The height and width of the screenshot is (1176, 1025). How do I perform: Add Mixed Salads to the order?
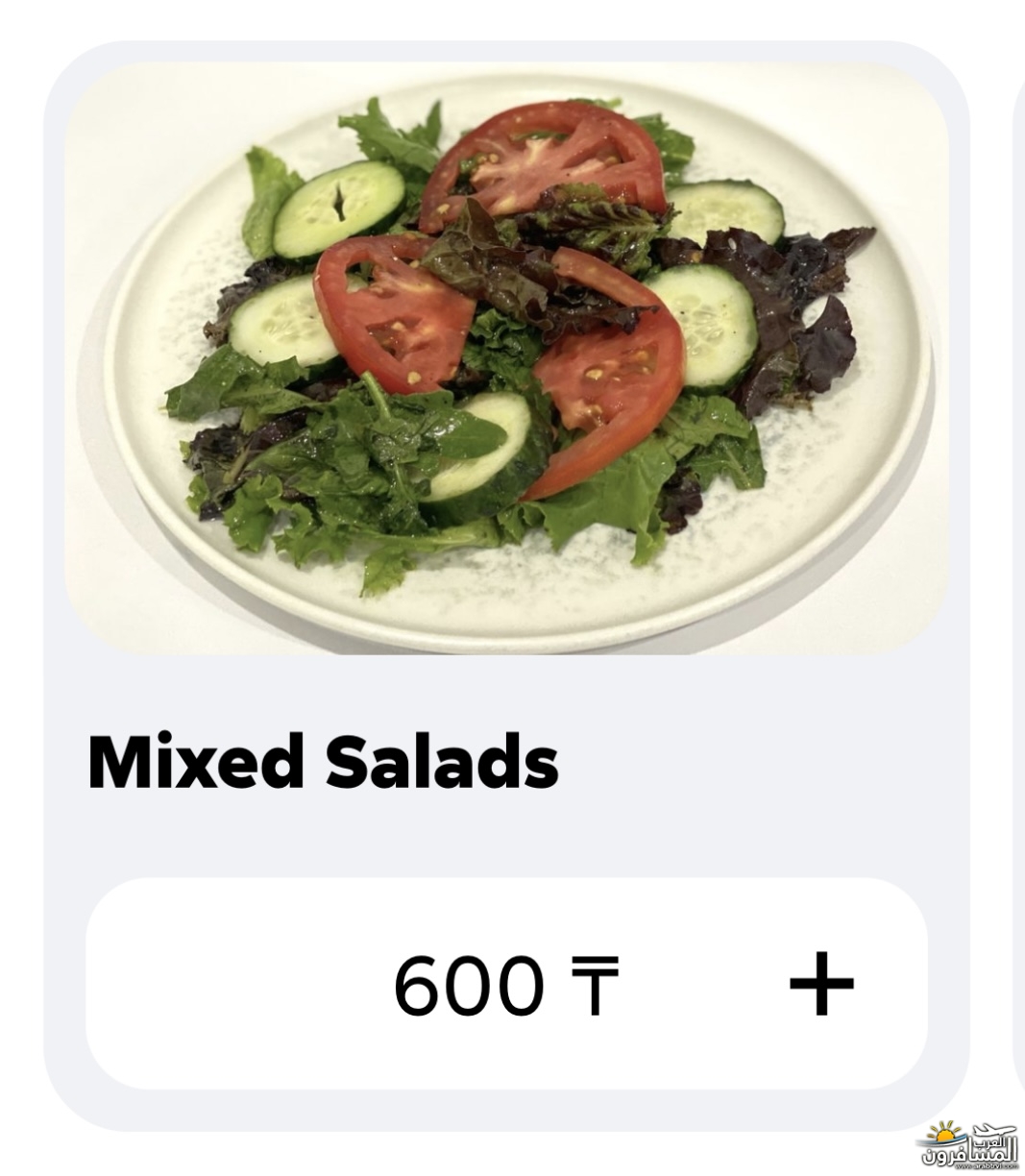point(820,984)
